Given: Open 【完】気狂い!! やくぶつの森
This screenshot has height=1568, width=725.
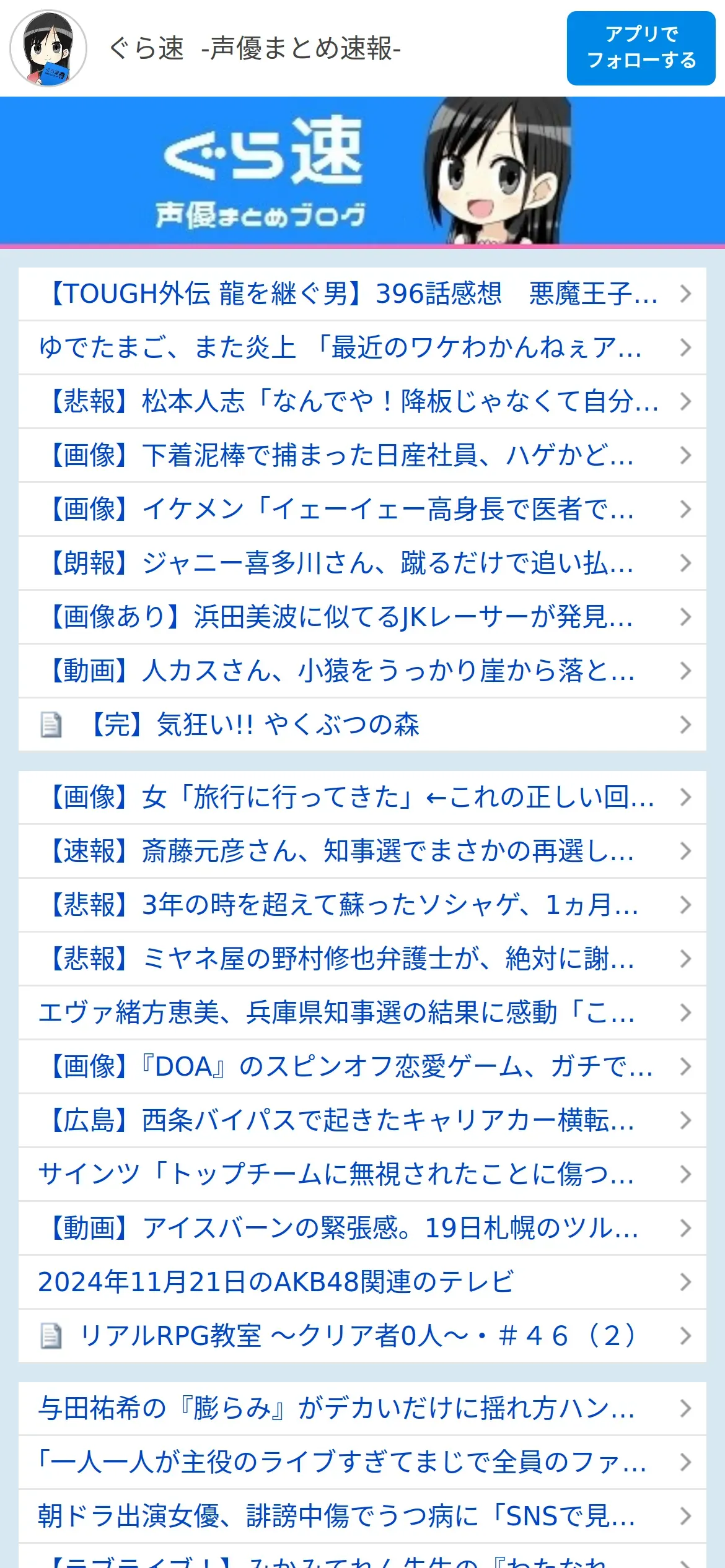Looking at the screenshot, I should (x=362, y=725).
